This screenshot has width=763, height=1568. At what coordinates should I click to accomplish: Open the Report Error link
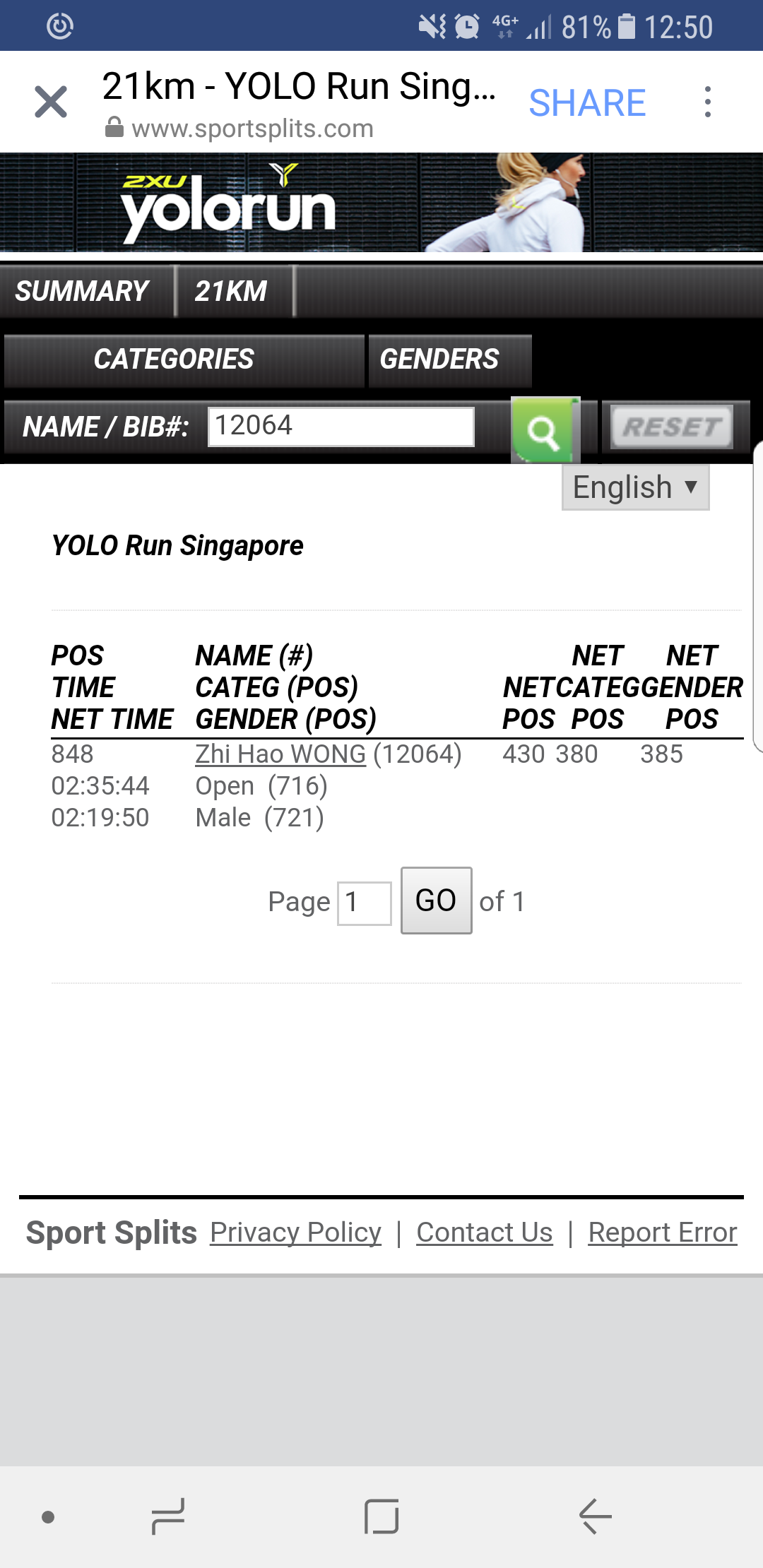coord(663,1233)
